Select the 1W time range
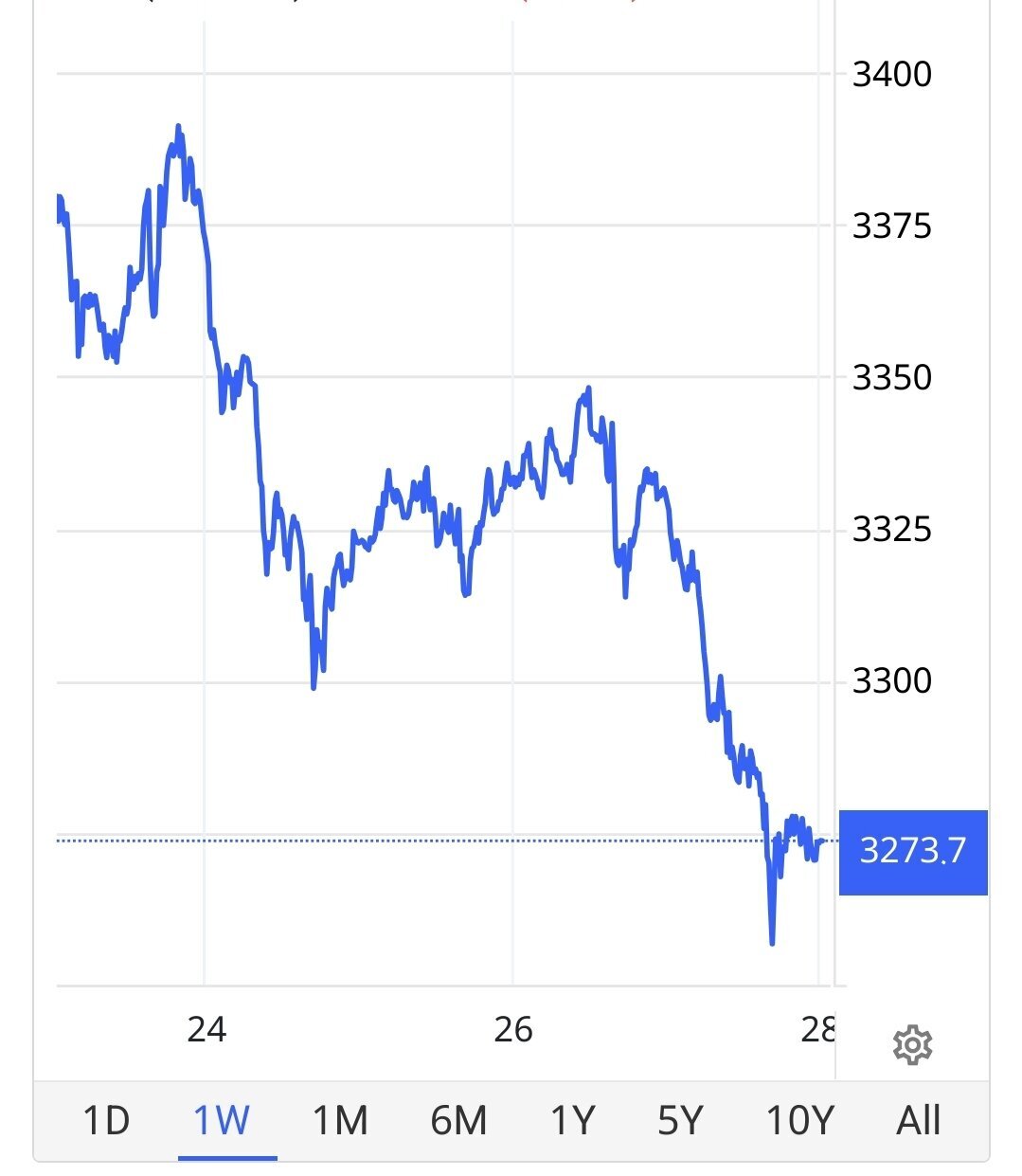Image resolution: width=1022 pixels, height=1176 pixels. tap(222, 1121)
